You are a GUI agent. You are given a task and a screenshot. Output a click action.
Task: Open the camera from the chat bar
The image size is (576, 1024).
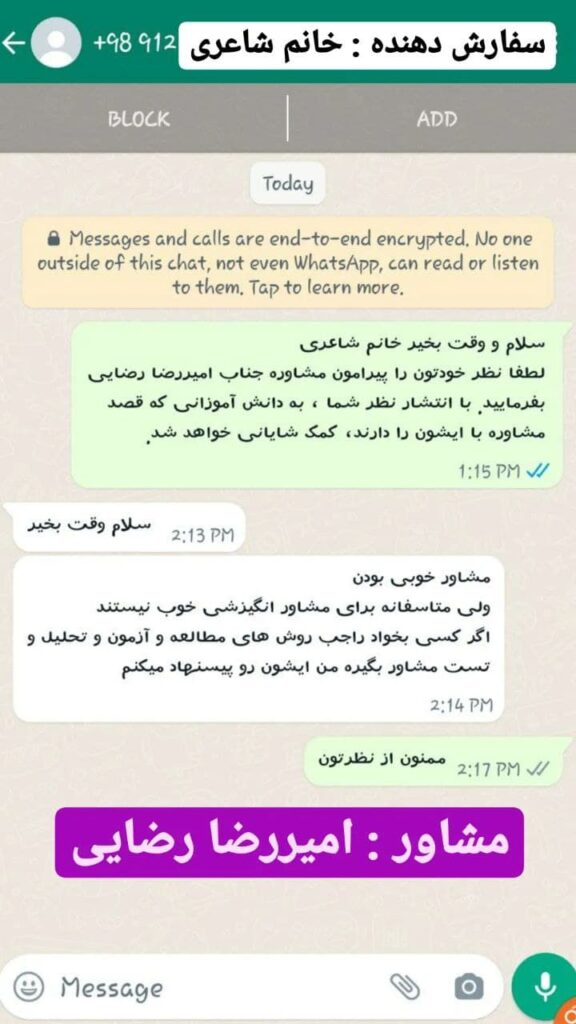tap(468, 987)
